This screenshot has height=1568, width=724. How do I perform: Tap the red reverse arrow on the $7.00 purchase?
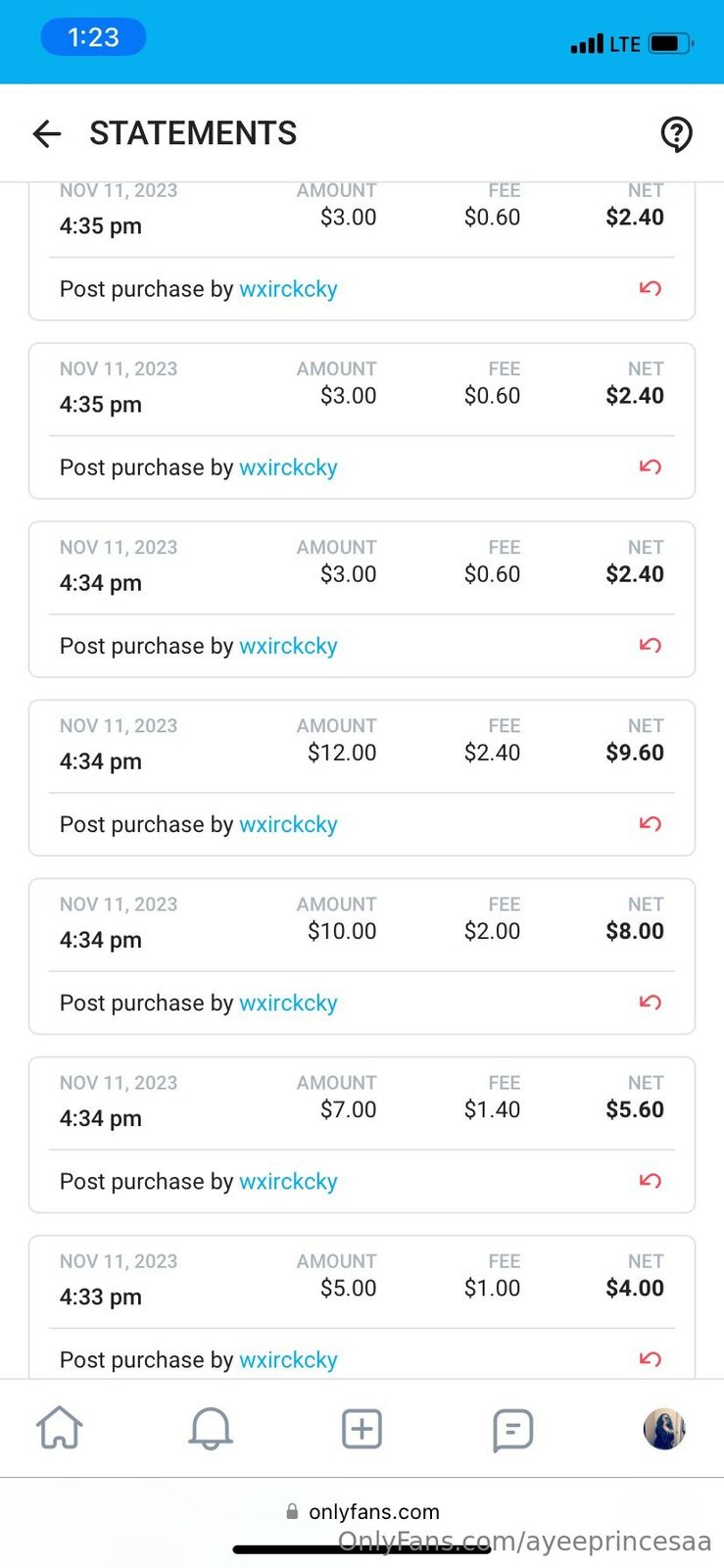pos(651,1180)
